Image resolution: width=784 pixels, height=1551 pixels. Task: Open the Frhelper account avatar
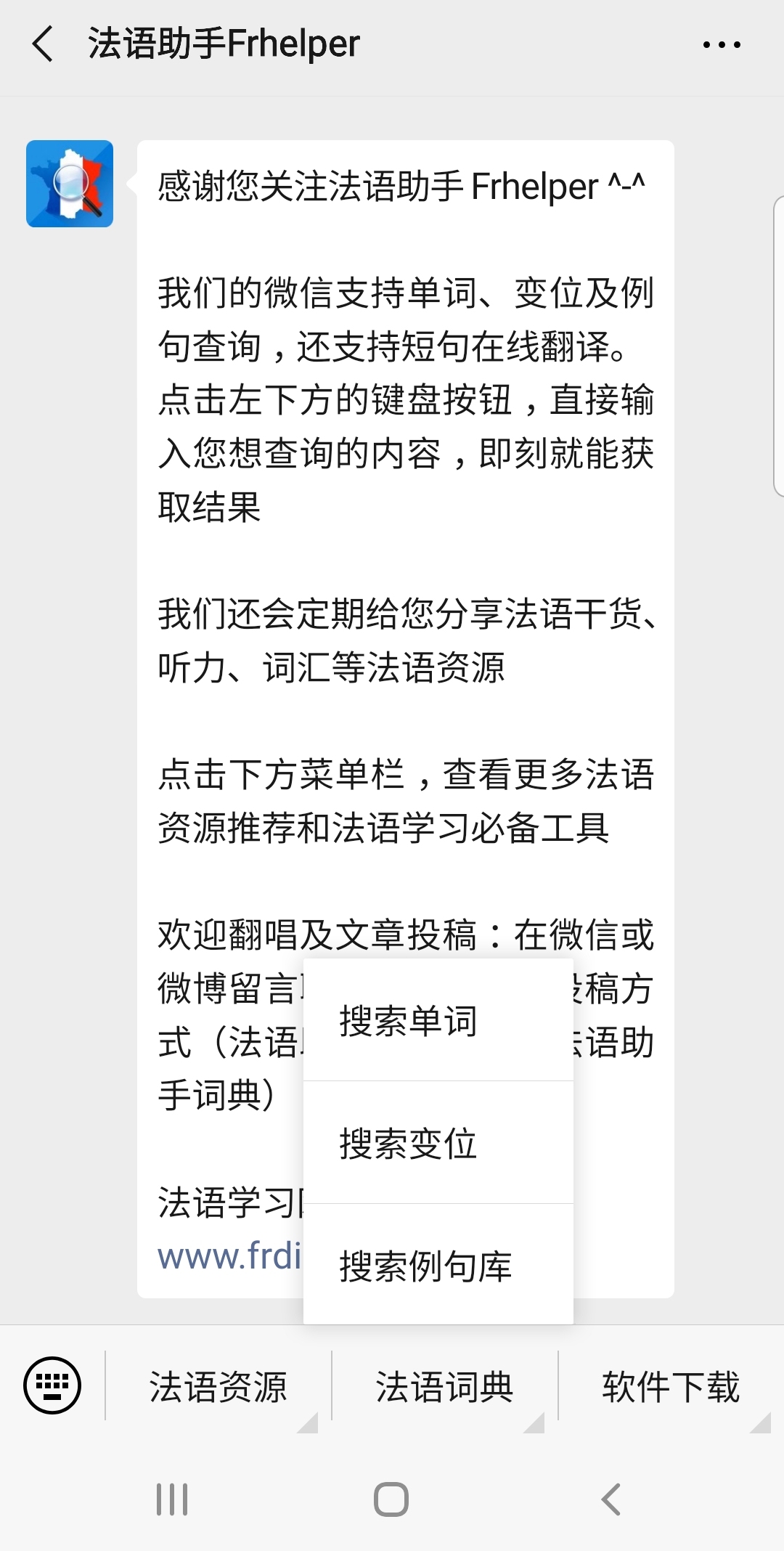(x=70, y=184)
